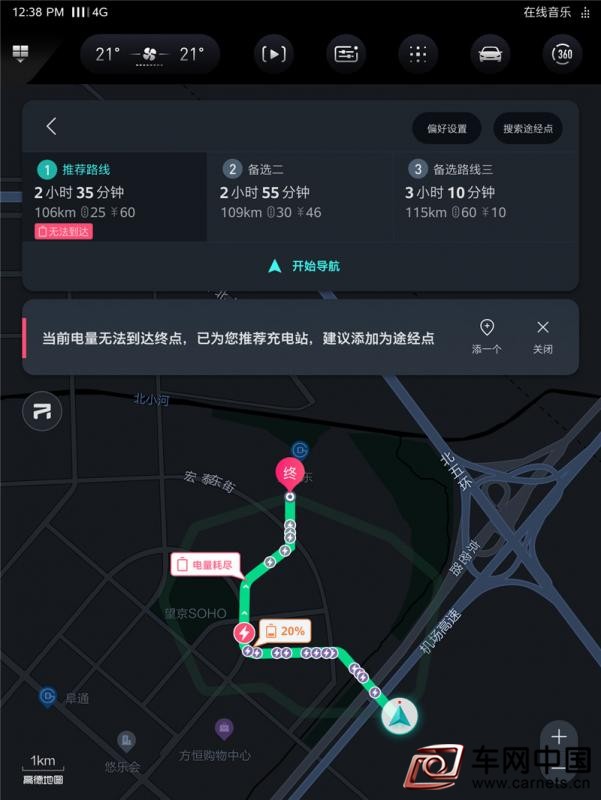Select the charging station marker on route
601x800 pixels.
coord(244,632)
